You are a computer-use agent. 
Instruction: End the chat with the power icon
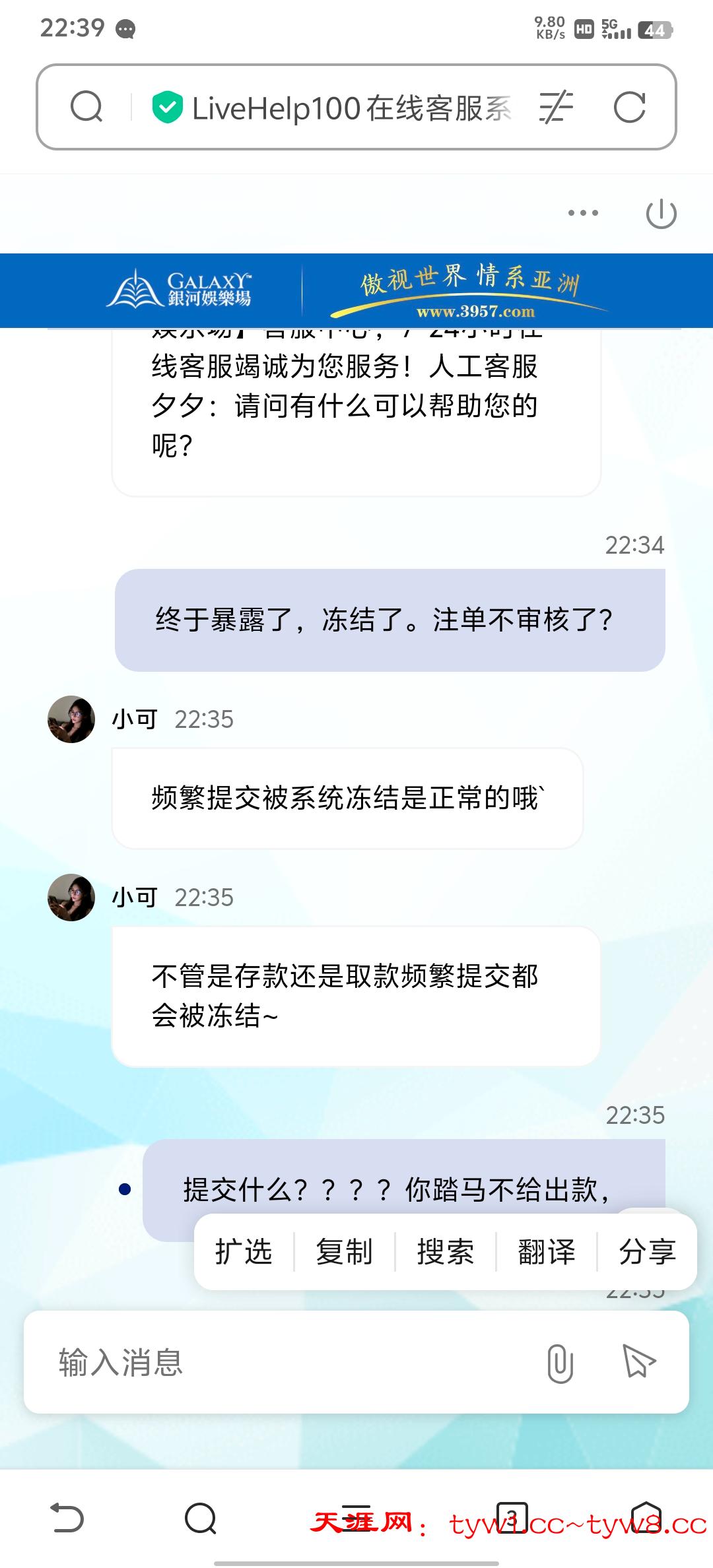[x=661, y=214]
